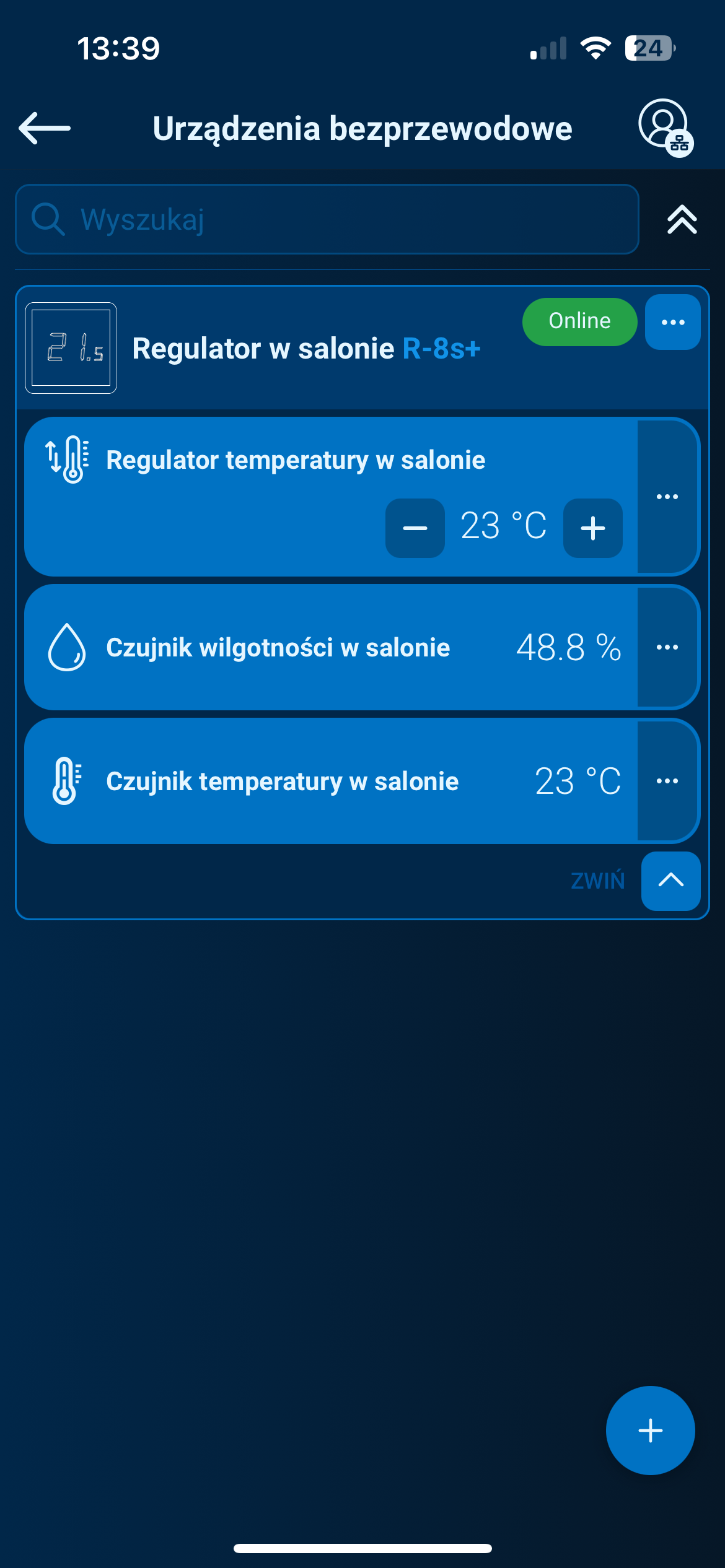Open more options for Czujnik temperatury w salonie
The height and width of the screenshot is (1568, 725).
667,781
